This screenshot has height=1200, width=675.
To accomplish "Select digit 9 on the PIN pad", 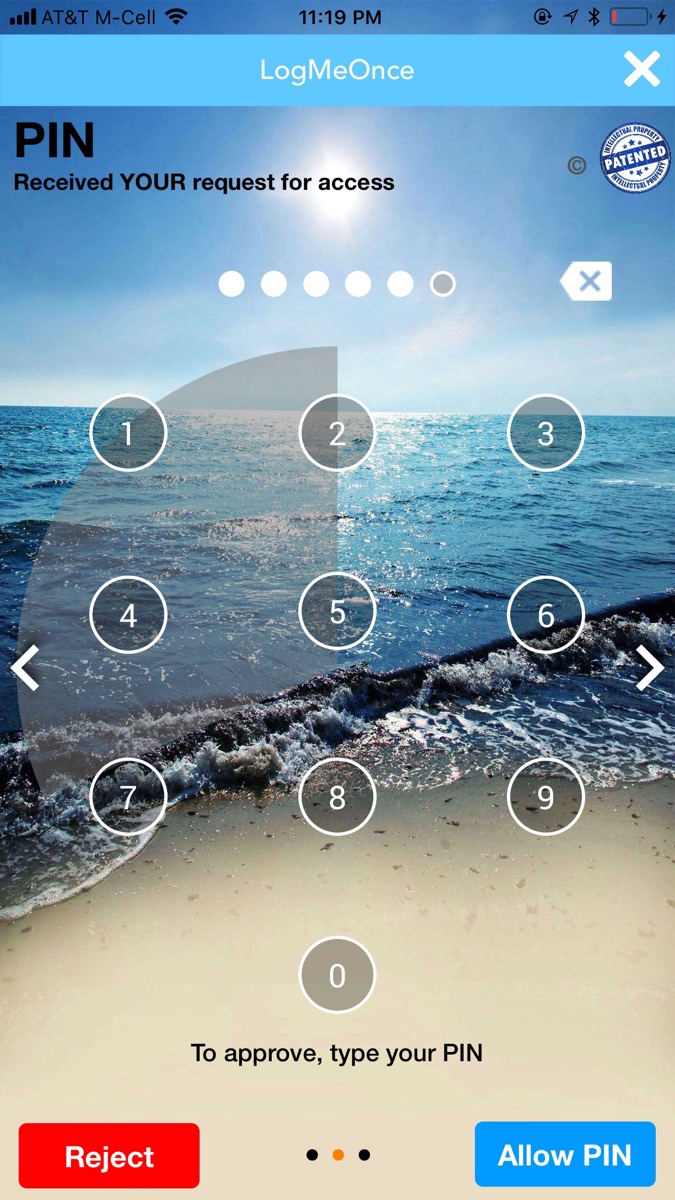I will [546, 797].
